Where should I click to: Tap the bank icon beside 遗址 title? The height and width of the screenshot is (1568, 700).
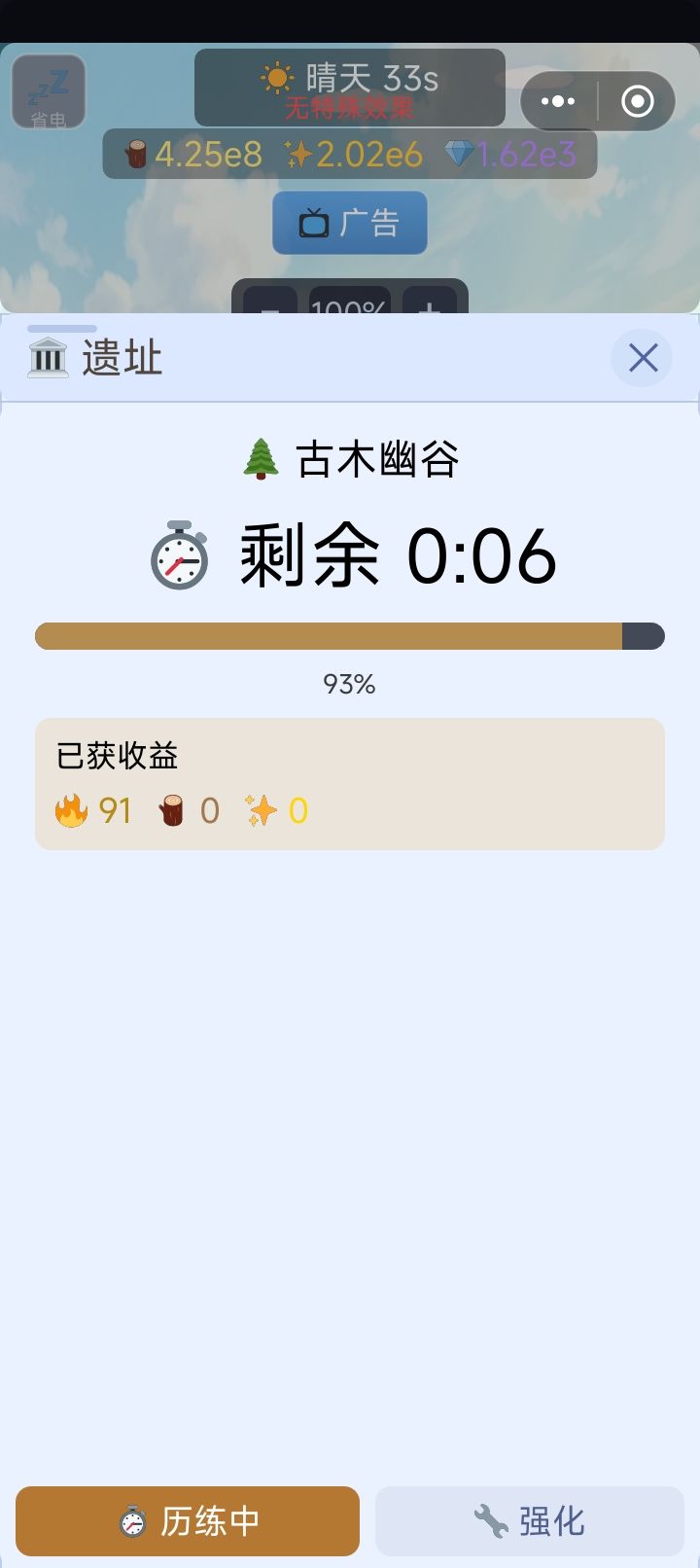[48, 357]
